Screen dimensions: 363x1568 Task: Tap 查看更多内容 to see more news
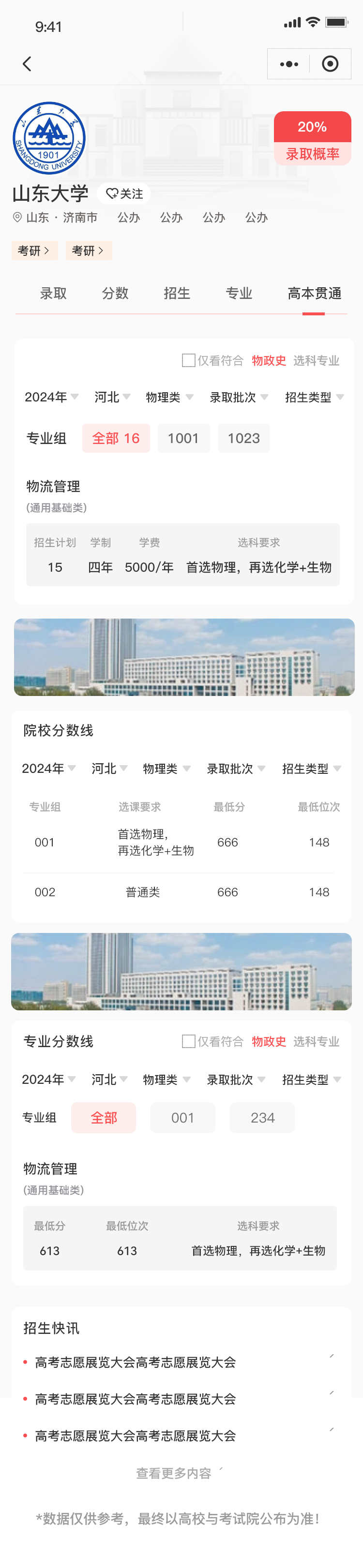click(174, 1473)
